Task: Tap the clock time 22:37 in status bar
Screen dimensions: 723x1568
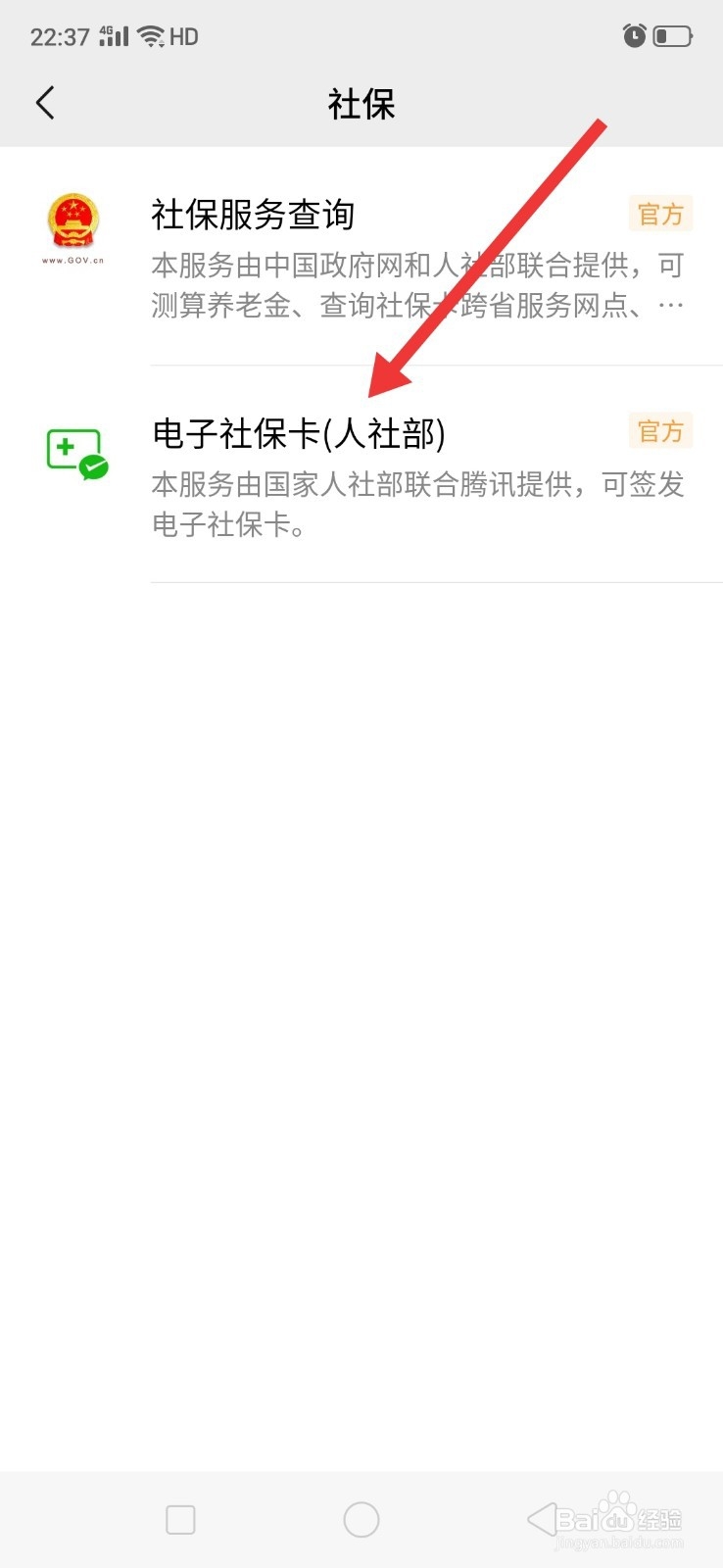Action: pos(60,35)
